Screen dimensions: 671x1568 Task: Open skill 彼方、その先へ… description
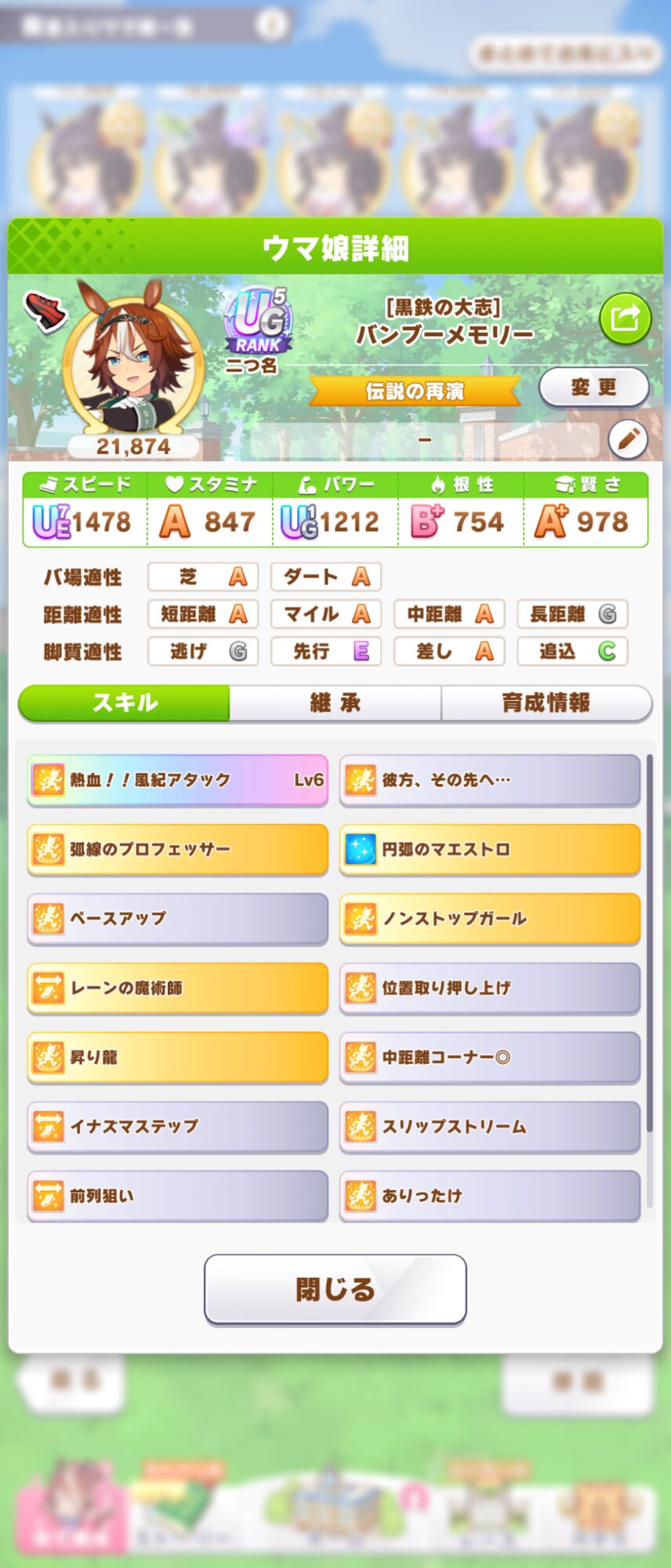(490, 780)
